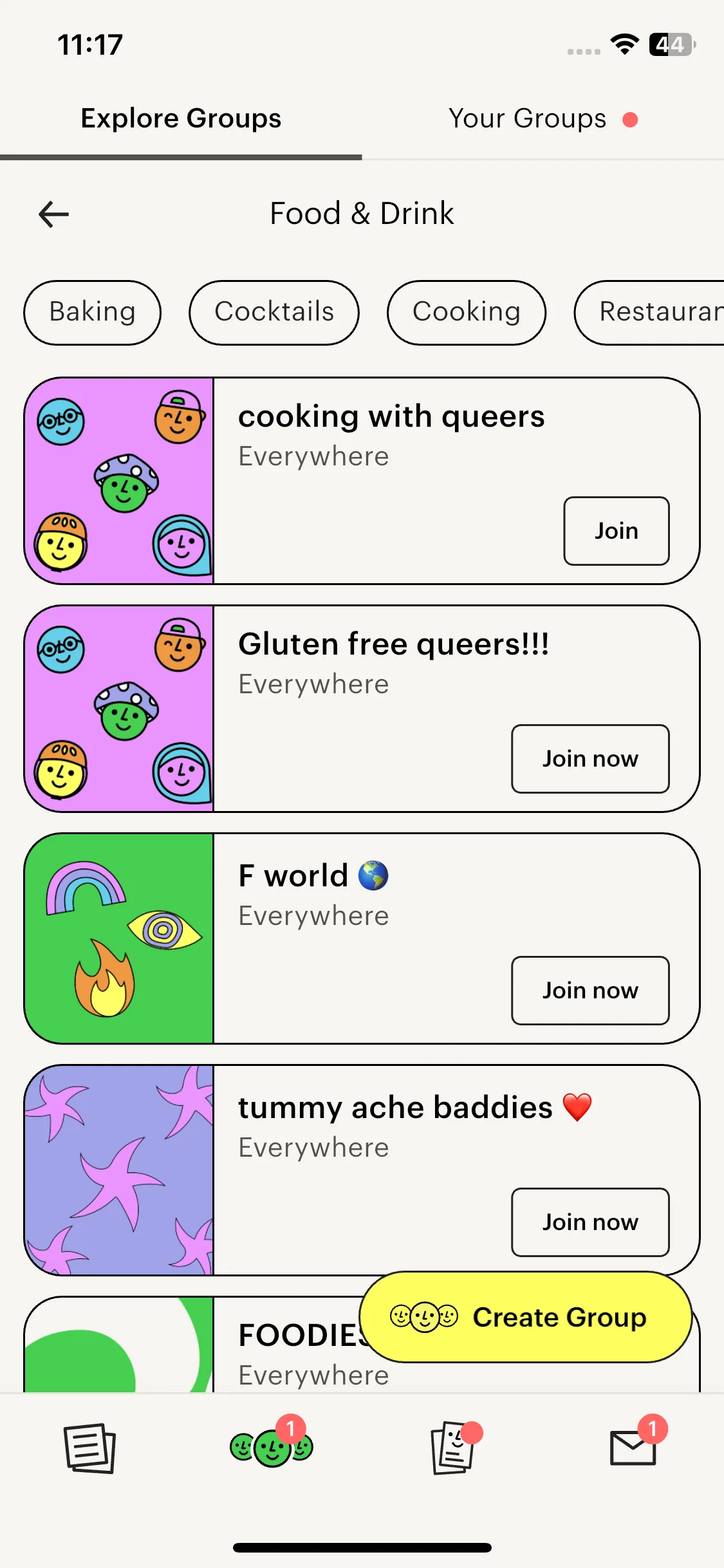Filter by the Baking chip
Image resolution: width=724 pixels, height=1568 pixels.
point(93,312)
